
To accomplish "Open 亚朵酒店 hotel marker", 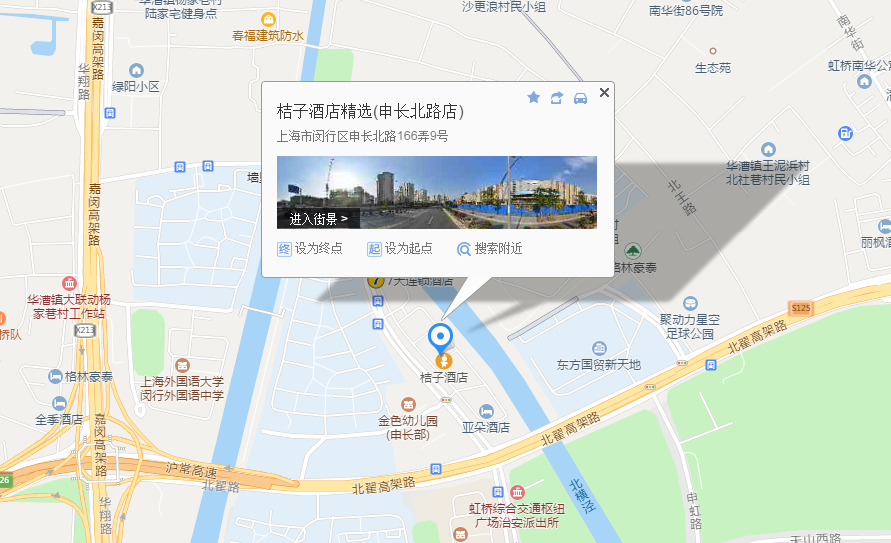I will pos(486,411).
